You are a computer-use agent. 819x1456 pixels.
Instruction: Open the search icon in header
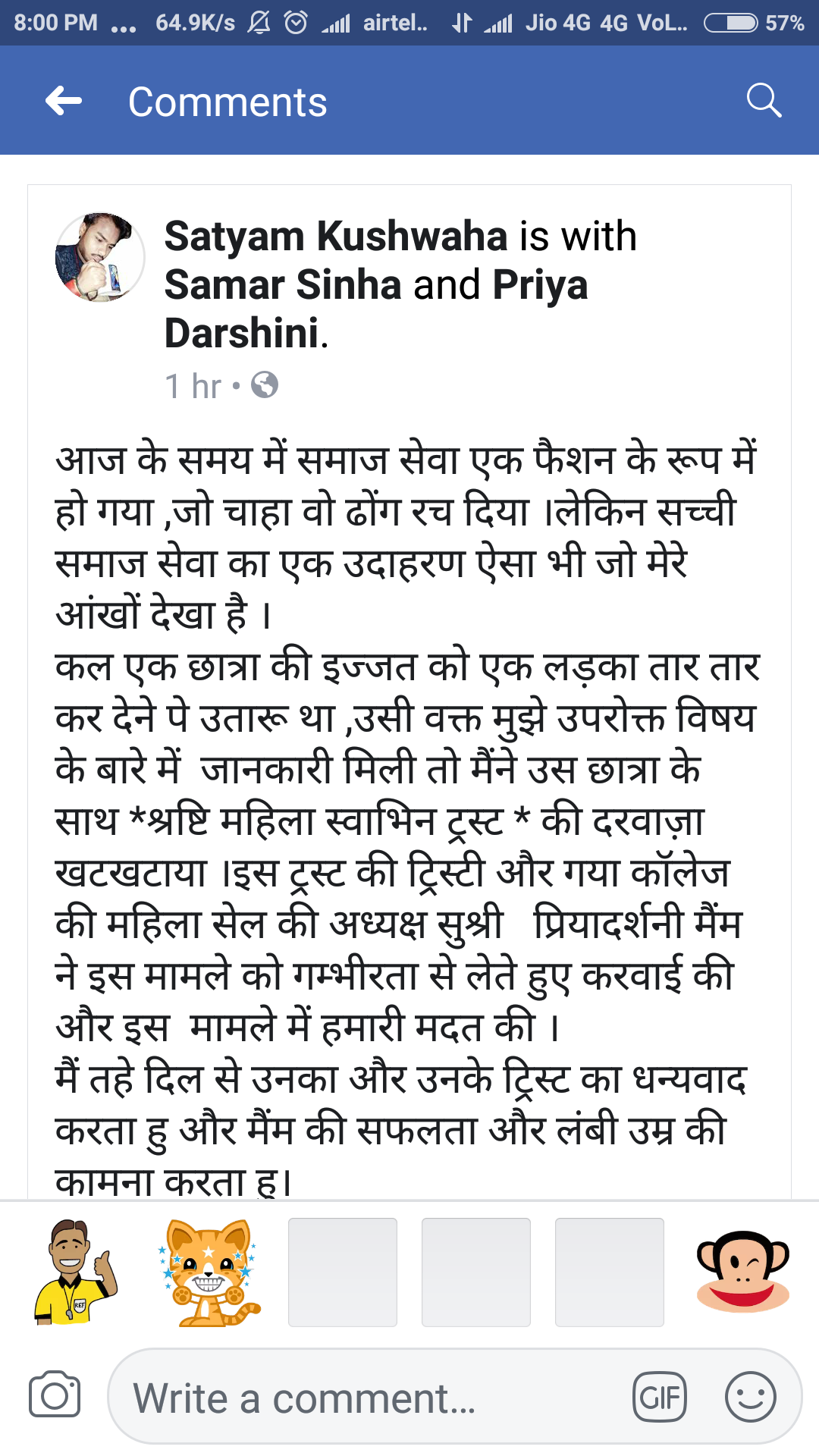pos(764,101)
